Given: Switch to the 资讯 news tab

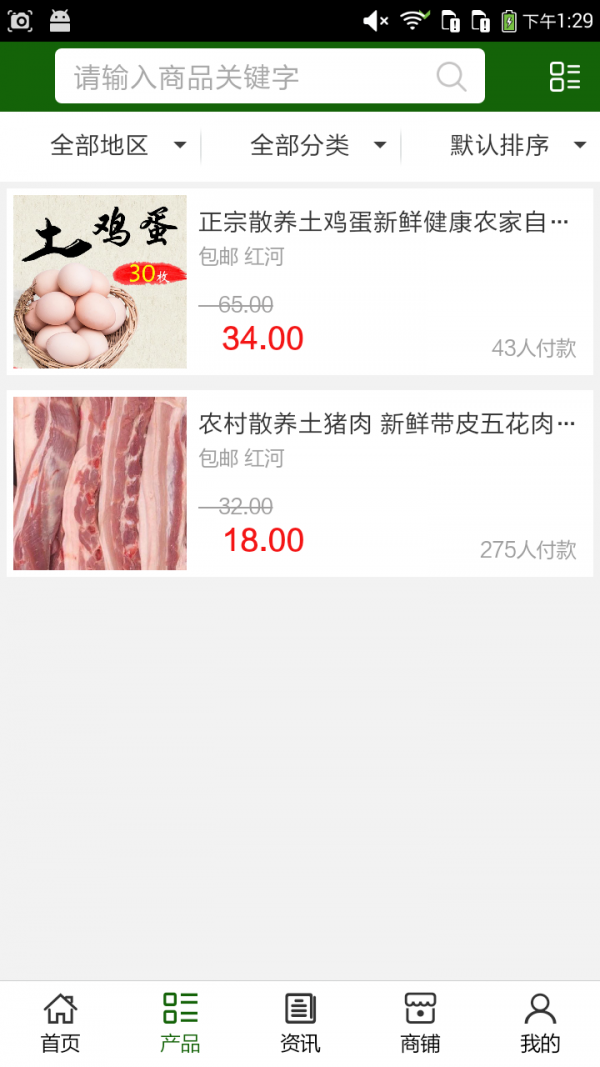Looking at the screenshot, I should point(300,1023).
